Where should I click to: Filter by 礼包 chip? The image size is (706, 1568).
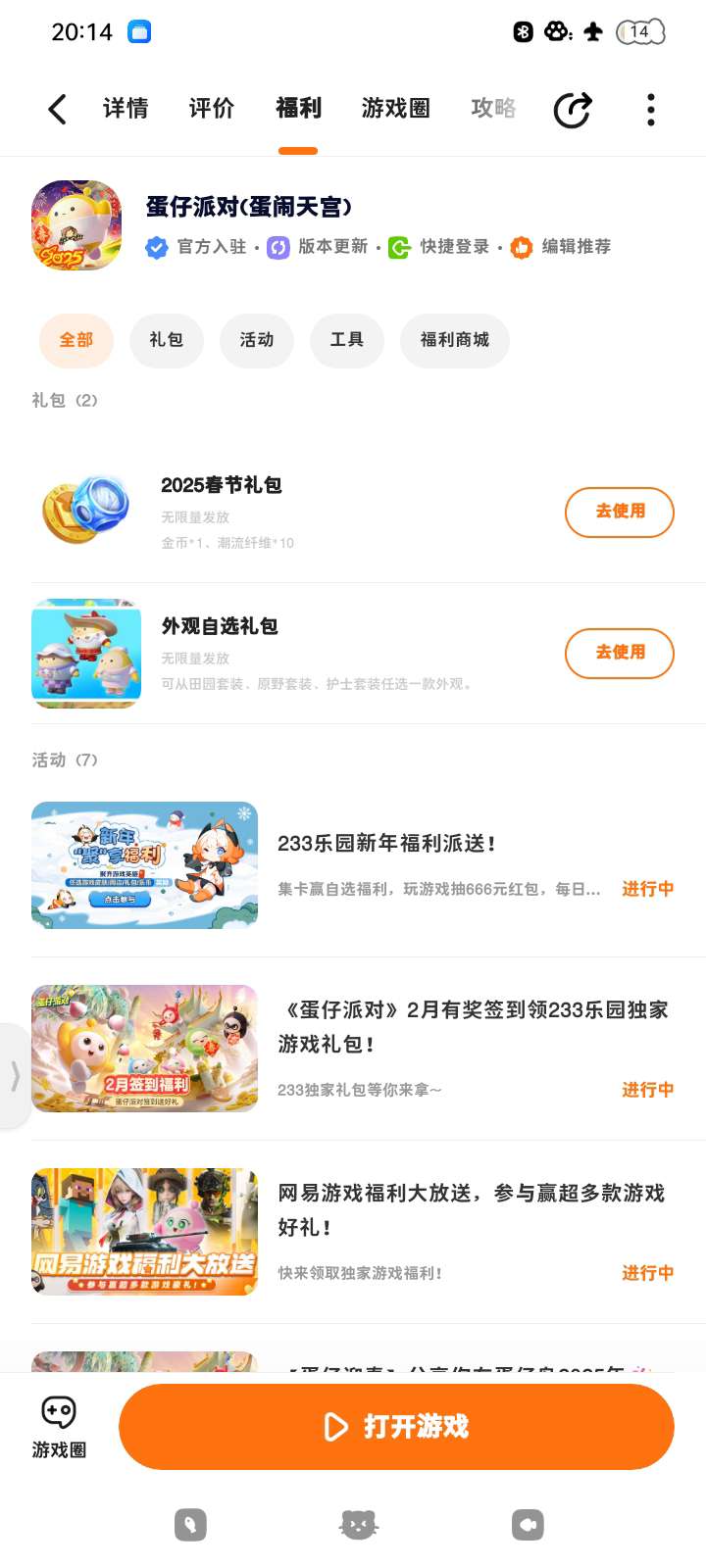point(167,340)
